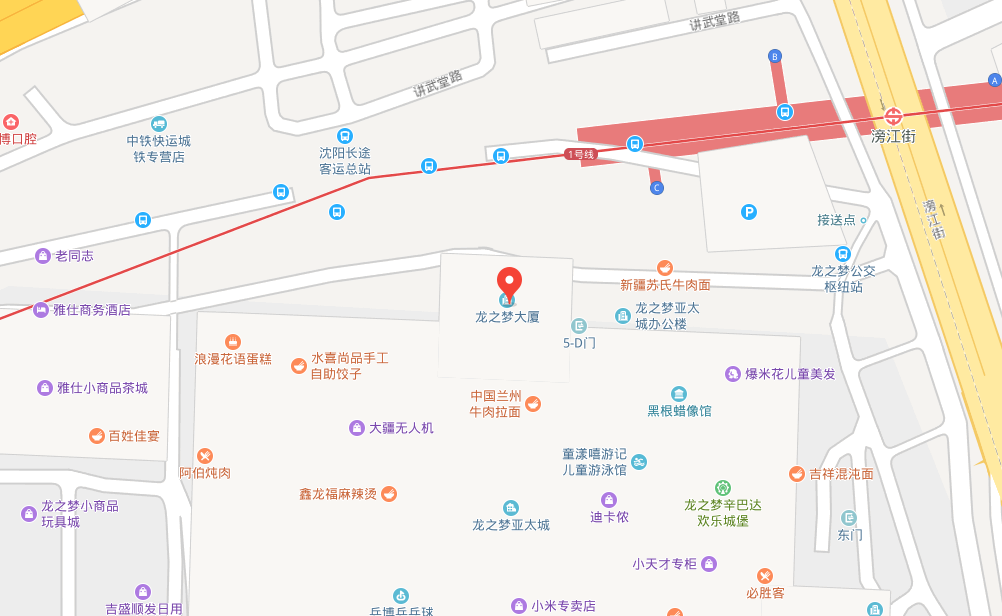Open the 沈阳长途客运总站 bus station marker
Screen dimensions: 1002x616
(345, 136)
